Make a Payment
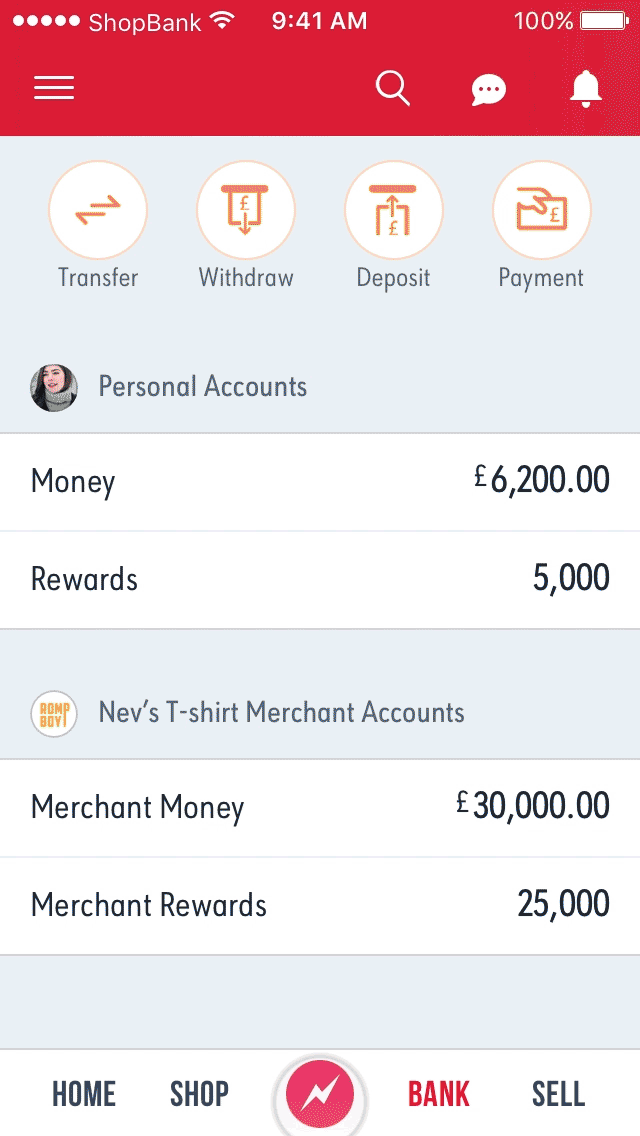This screenshot has width=640, height=1136. pos(541,225)
